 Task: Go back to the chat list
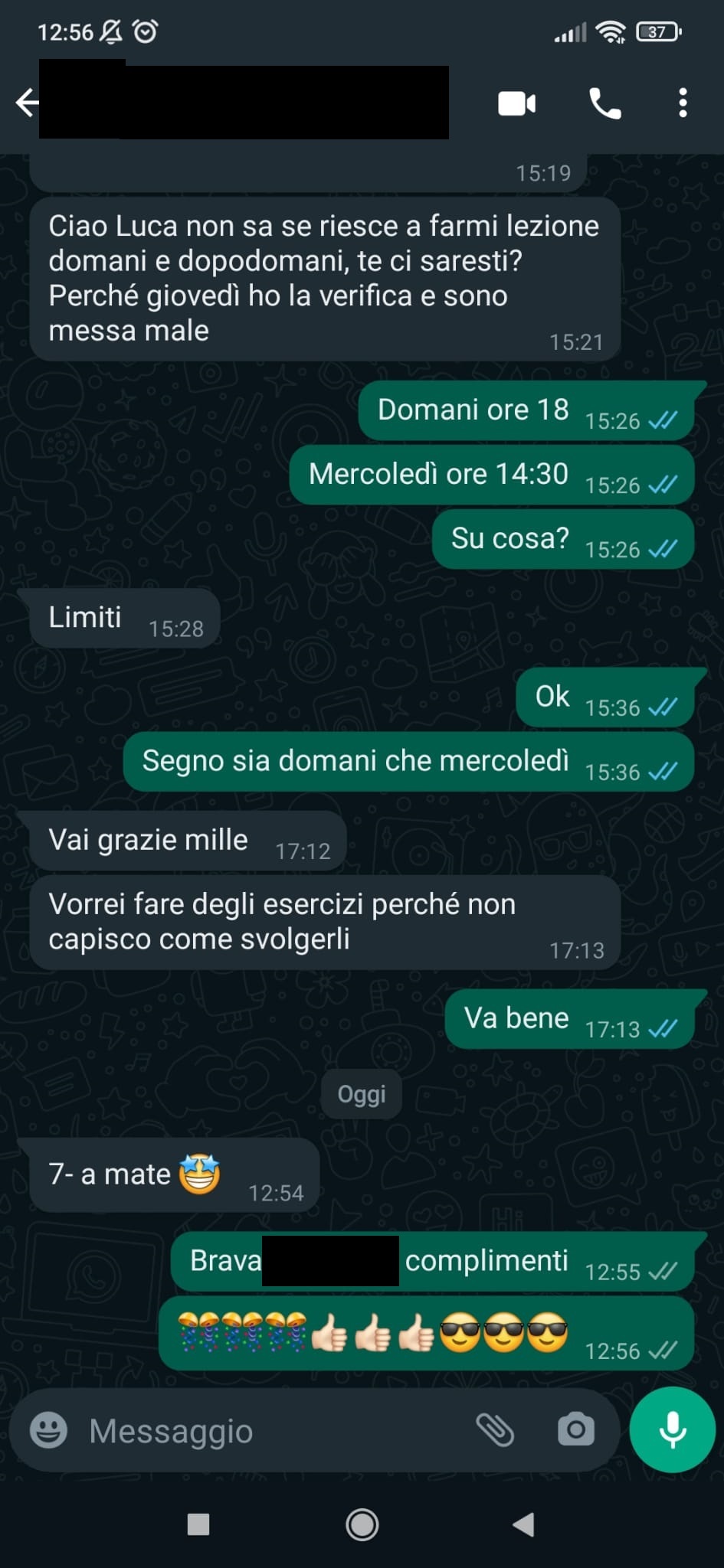tap(27, 103)
